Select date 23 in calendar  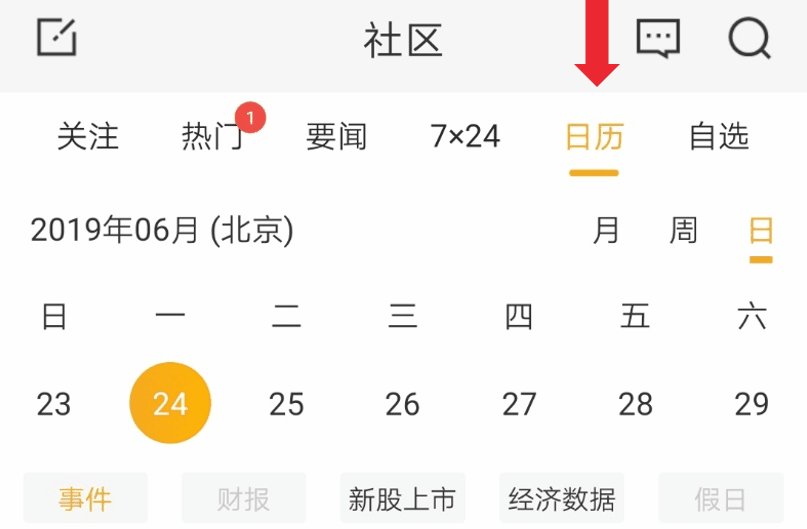tap(54, 404)
